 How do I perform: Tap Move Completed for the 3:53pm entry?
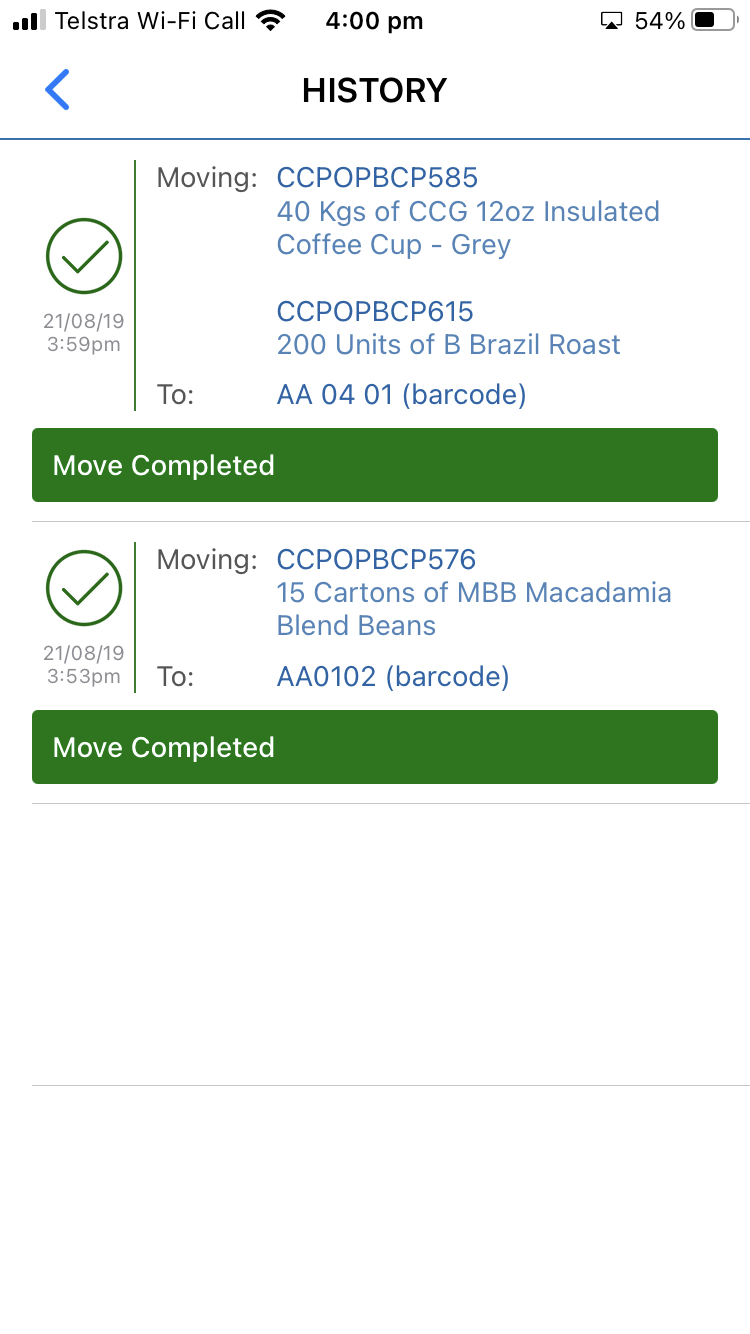[x=375, y=746]
